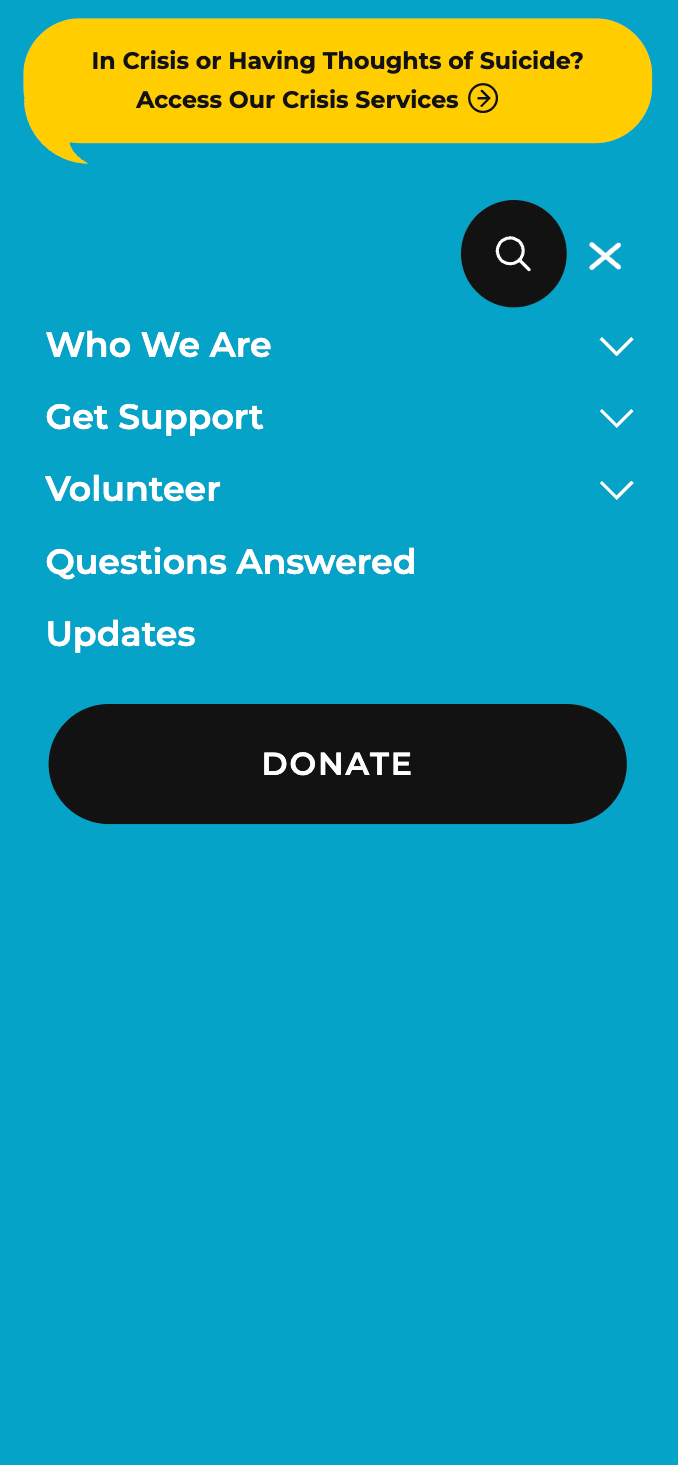
Task: Open the Questions Answered page
Action: [x=231, y=562]
